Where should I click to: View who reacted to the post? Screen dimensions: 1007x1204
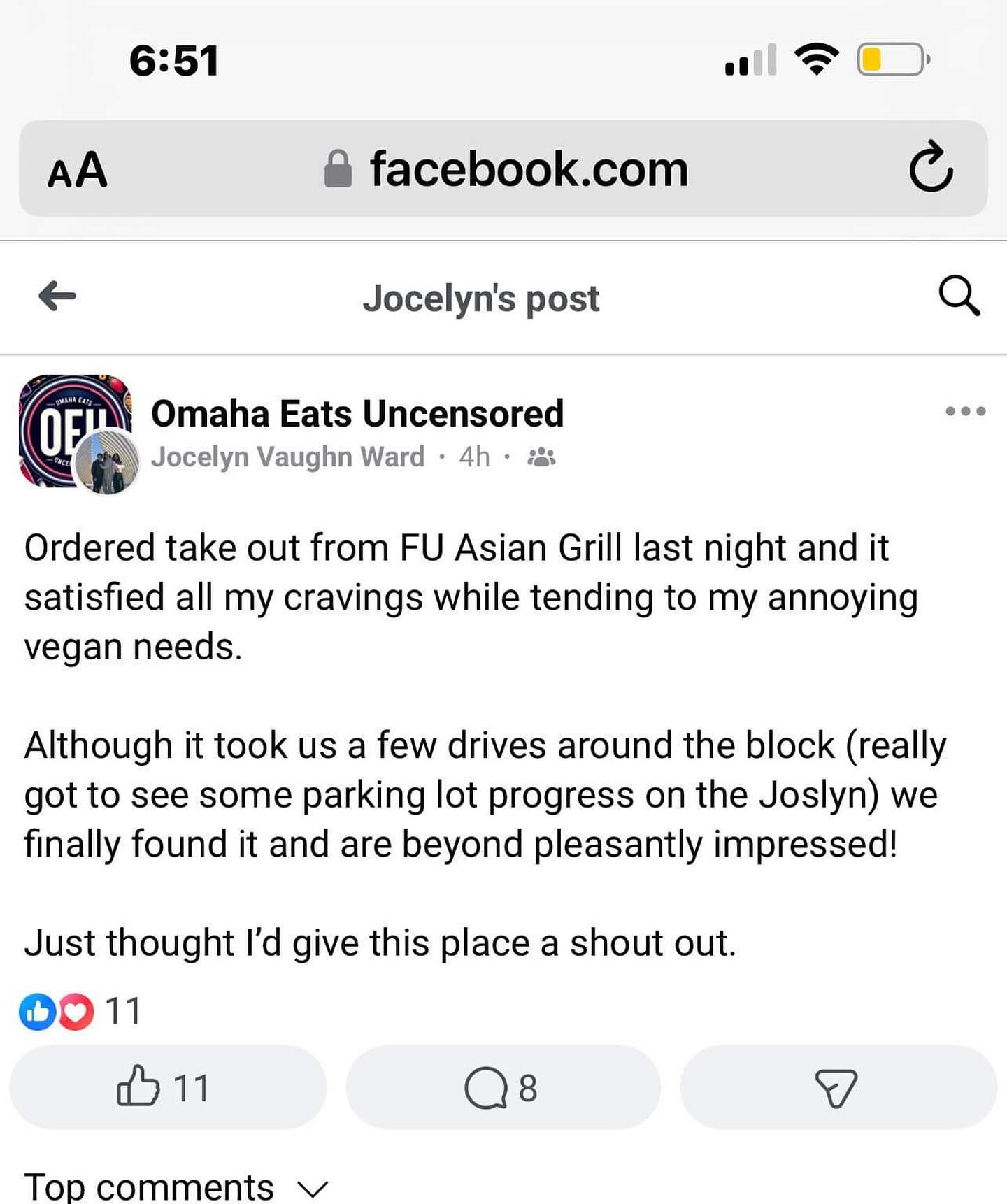coord(80,1011)
